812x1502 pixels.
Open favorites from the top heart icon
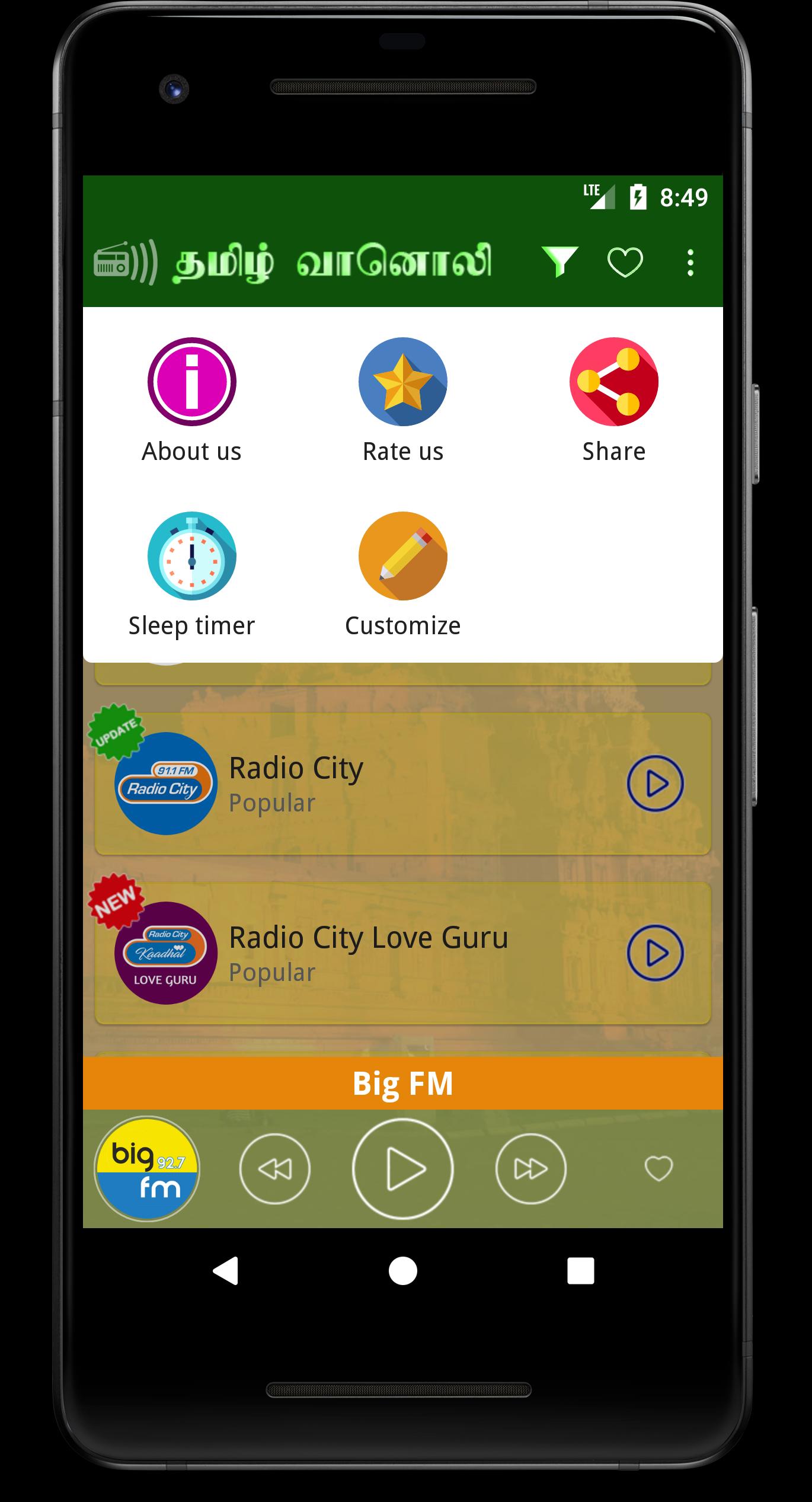click(x=625, y=262)
